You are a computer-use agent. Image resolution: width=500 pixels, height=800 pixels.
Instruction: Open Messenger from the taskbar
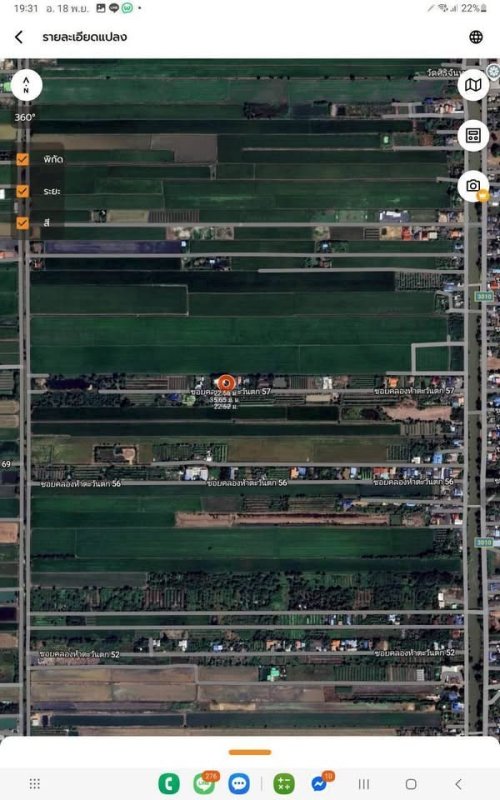(x=320, y=783)
